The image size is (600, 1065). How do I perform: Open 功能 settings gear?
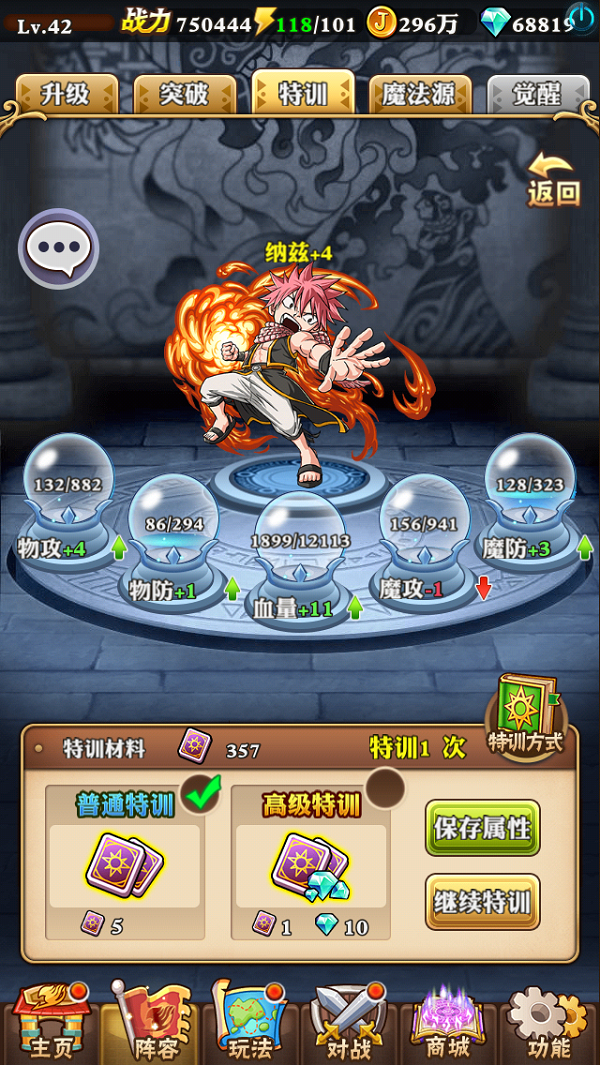[548, 1022]
